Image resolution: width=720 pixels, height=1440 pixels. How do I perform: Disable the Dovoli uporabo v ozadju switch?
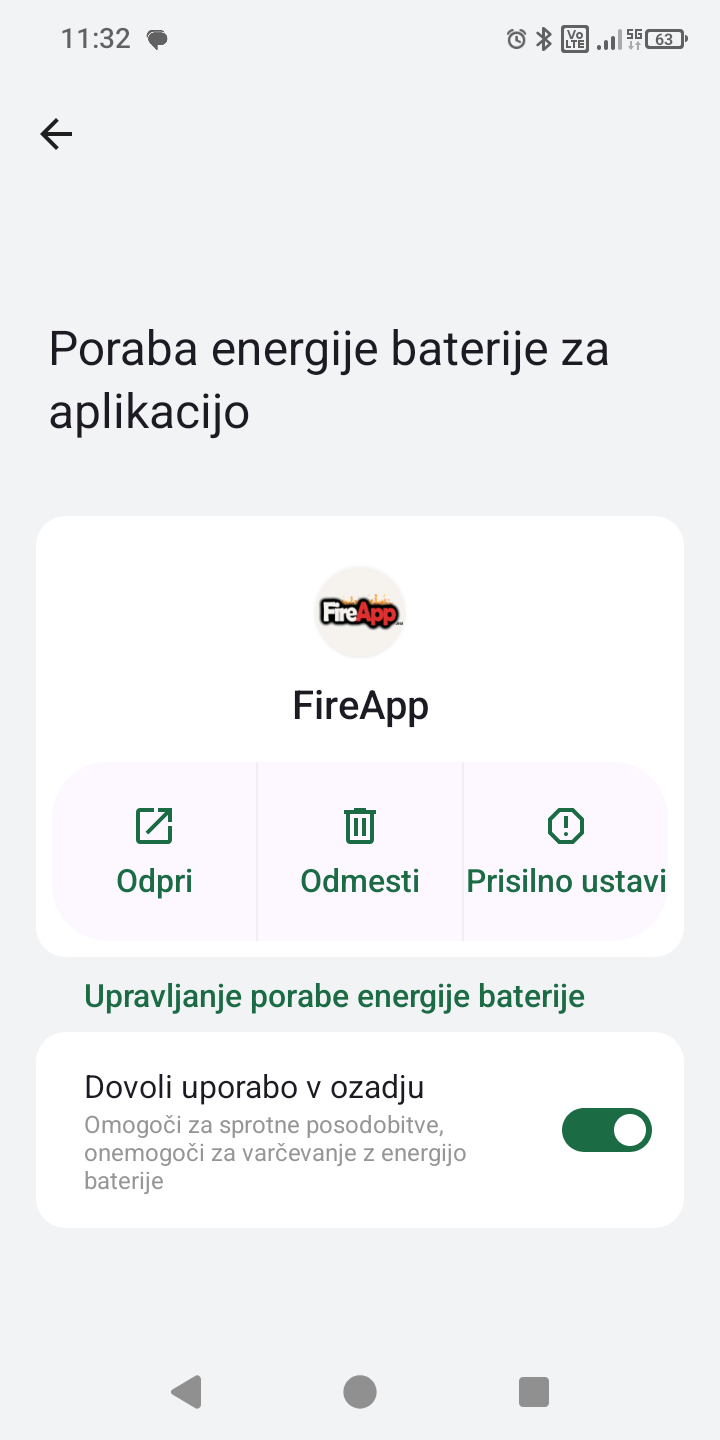tap(606, 1130)
